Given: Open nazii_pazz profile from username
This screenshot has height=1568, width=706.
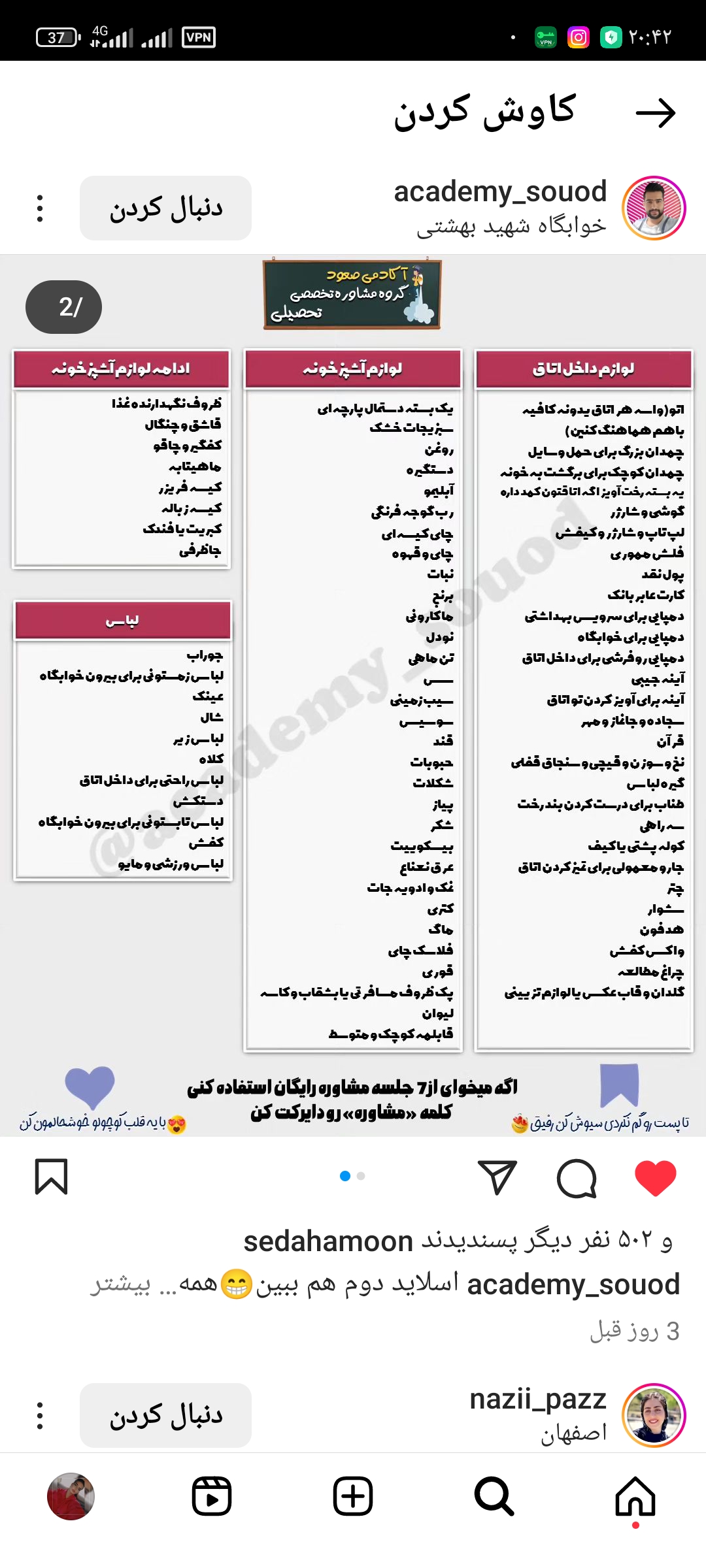Looking at the screenshot, I should click(537, 1399).
